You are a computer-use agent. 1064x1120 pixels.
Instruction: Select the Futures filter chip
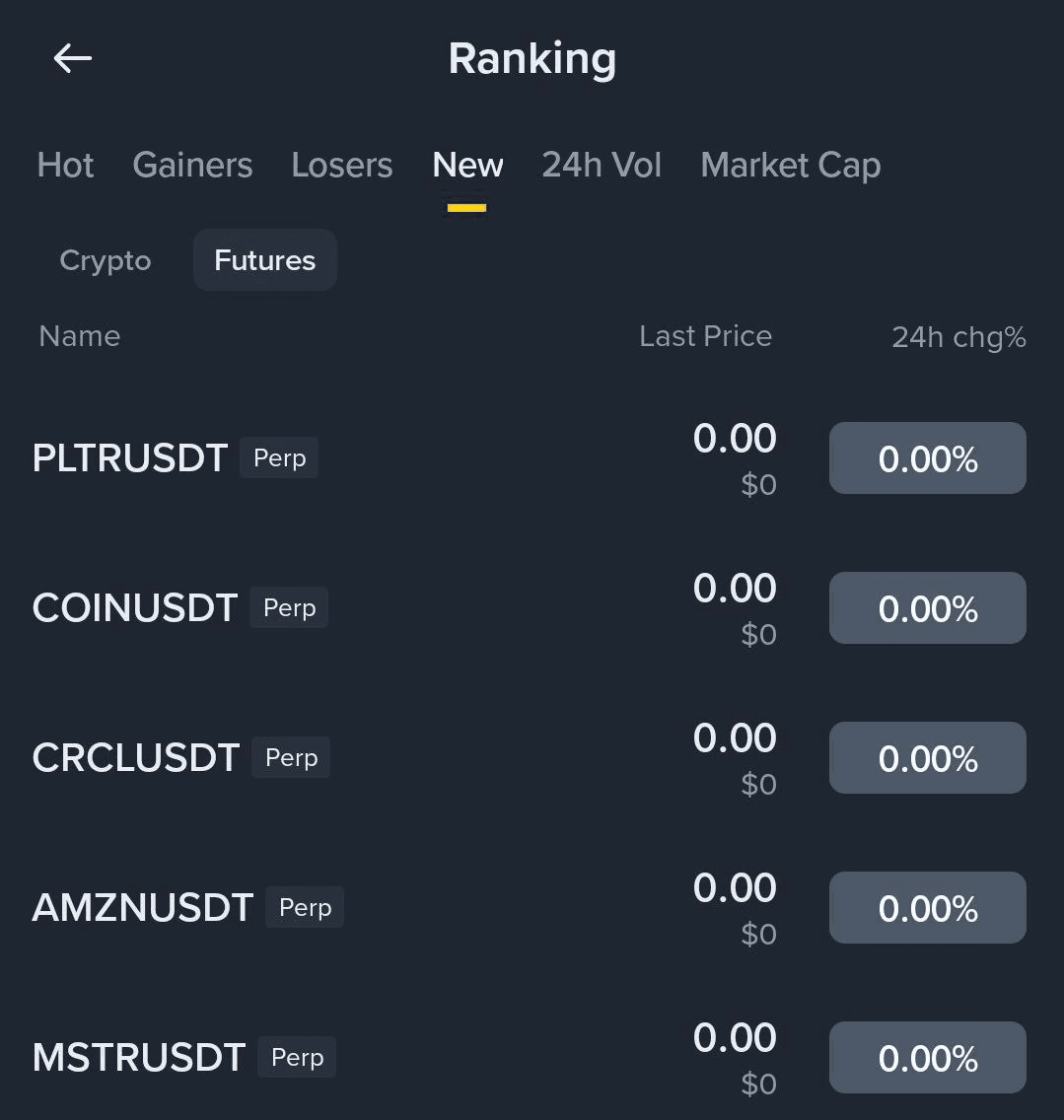click(264, 260)
